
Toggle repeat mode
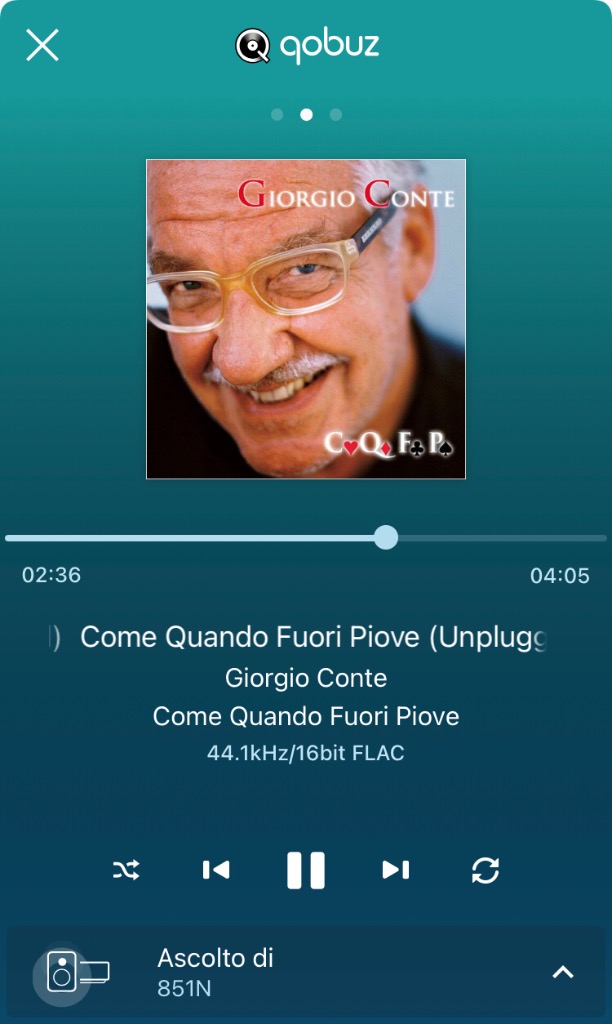(485, 871)
